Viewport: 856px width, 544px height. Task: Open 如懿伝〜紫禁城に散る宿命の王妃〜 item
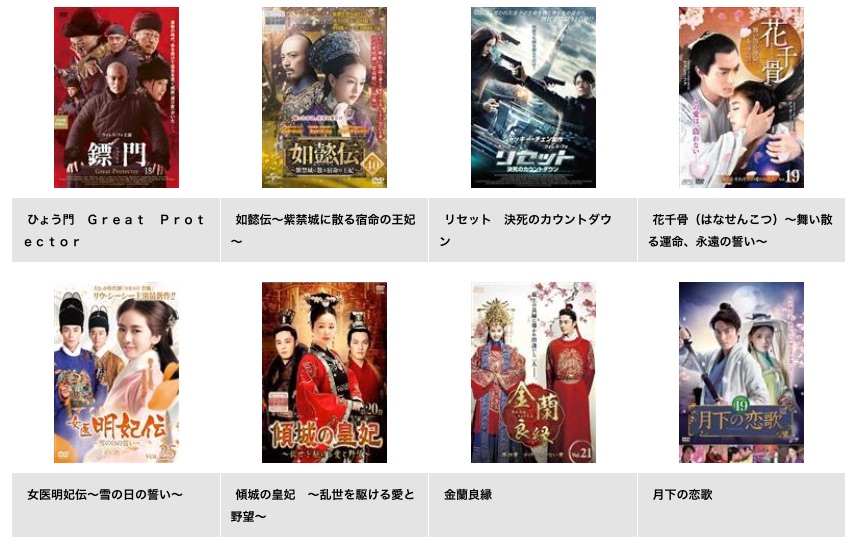coord(324,98)
